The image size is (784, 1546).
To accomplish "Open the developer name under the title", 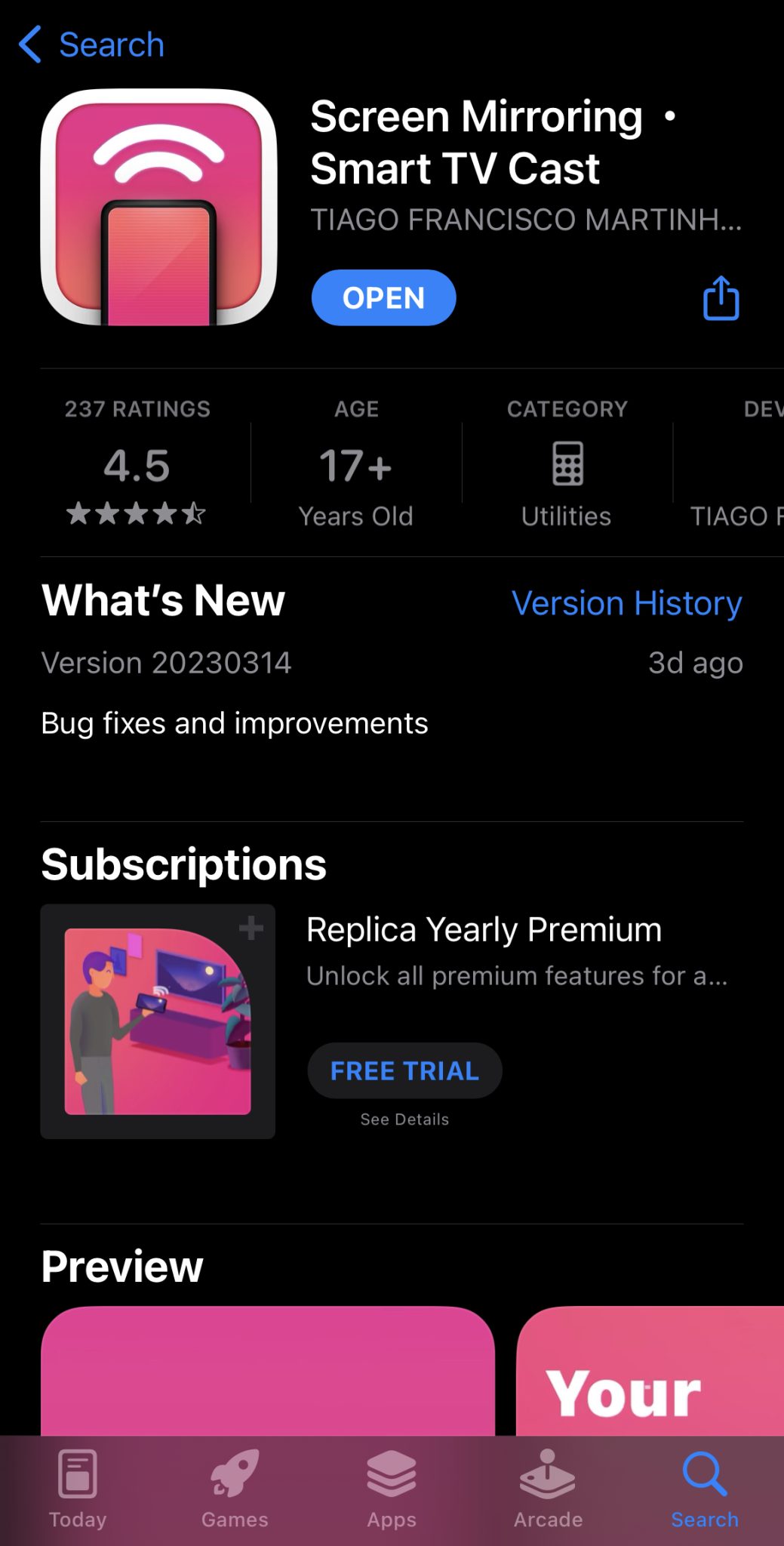I will [x=526, y=220].
